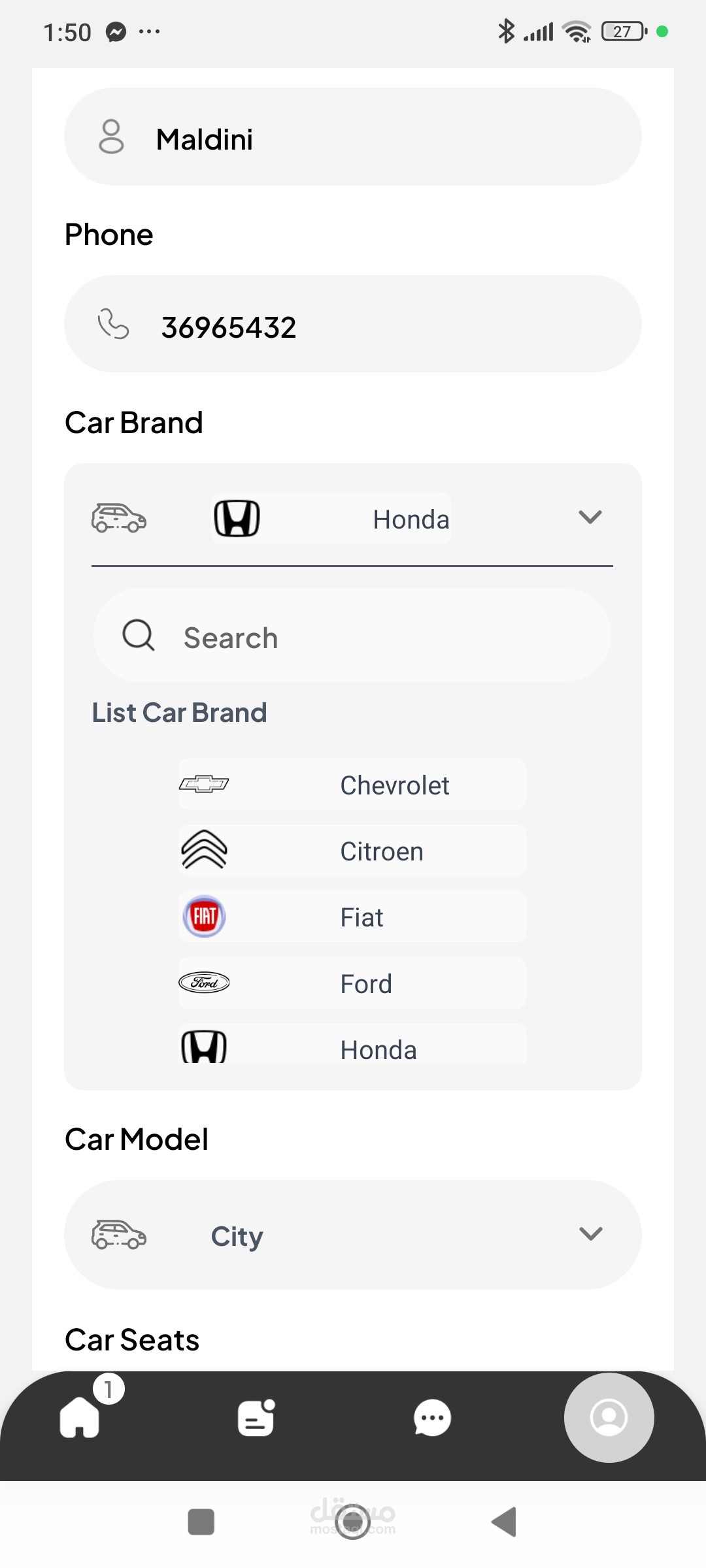The width and height of the screenshot is (706, 1568).
Task: Open the profile tab
Action: pos(609,1417)
